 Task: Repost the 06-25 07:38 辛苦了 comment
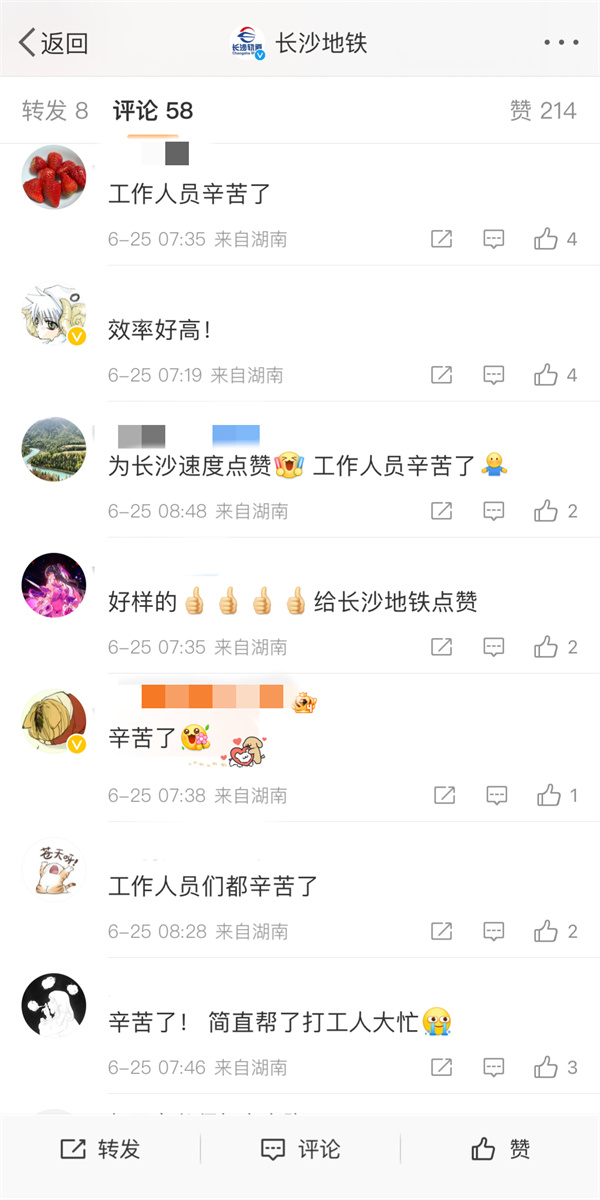[445, 795]
